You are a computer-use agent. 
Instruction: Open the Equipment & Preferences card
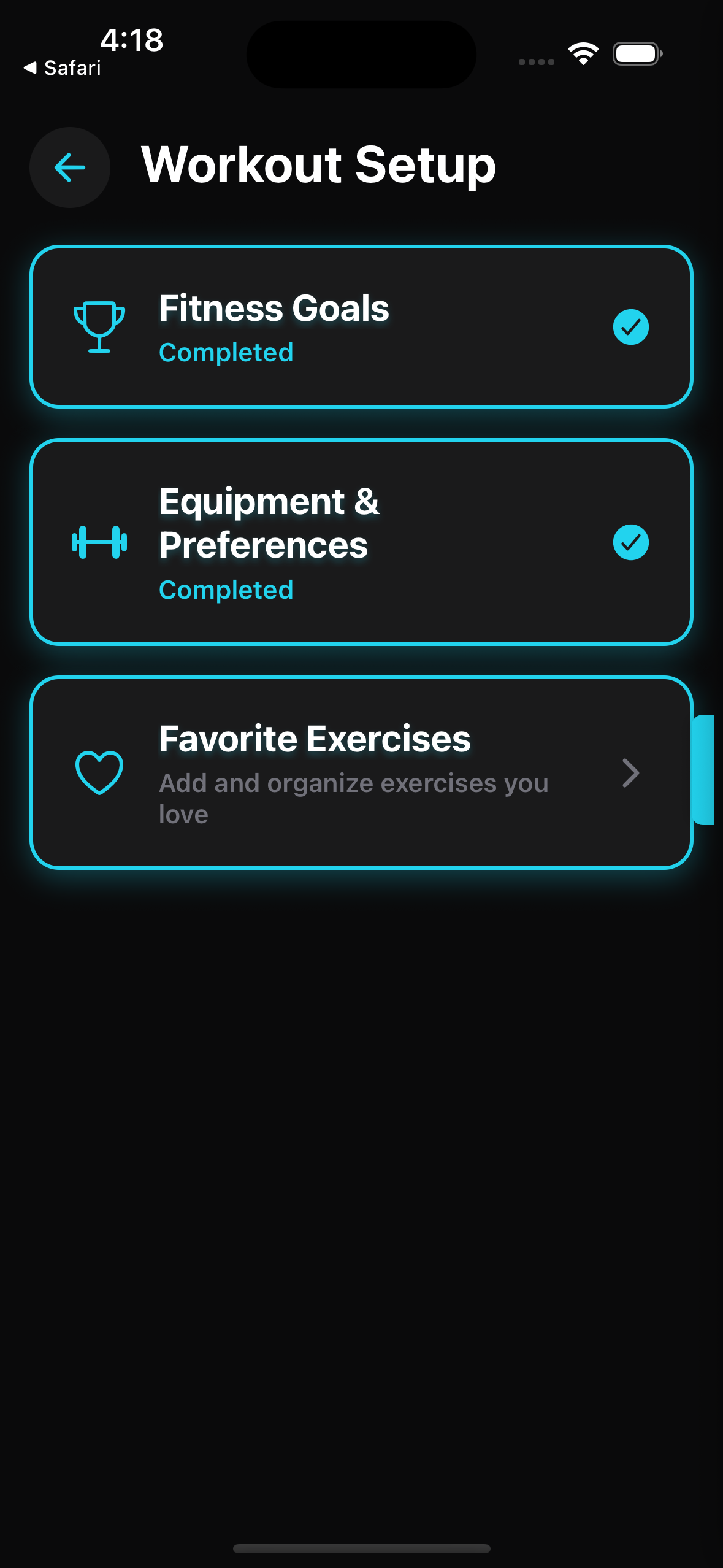point(361,542)
